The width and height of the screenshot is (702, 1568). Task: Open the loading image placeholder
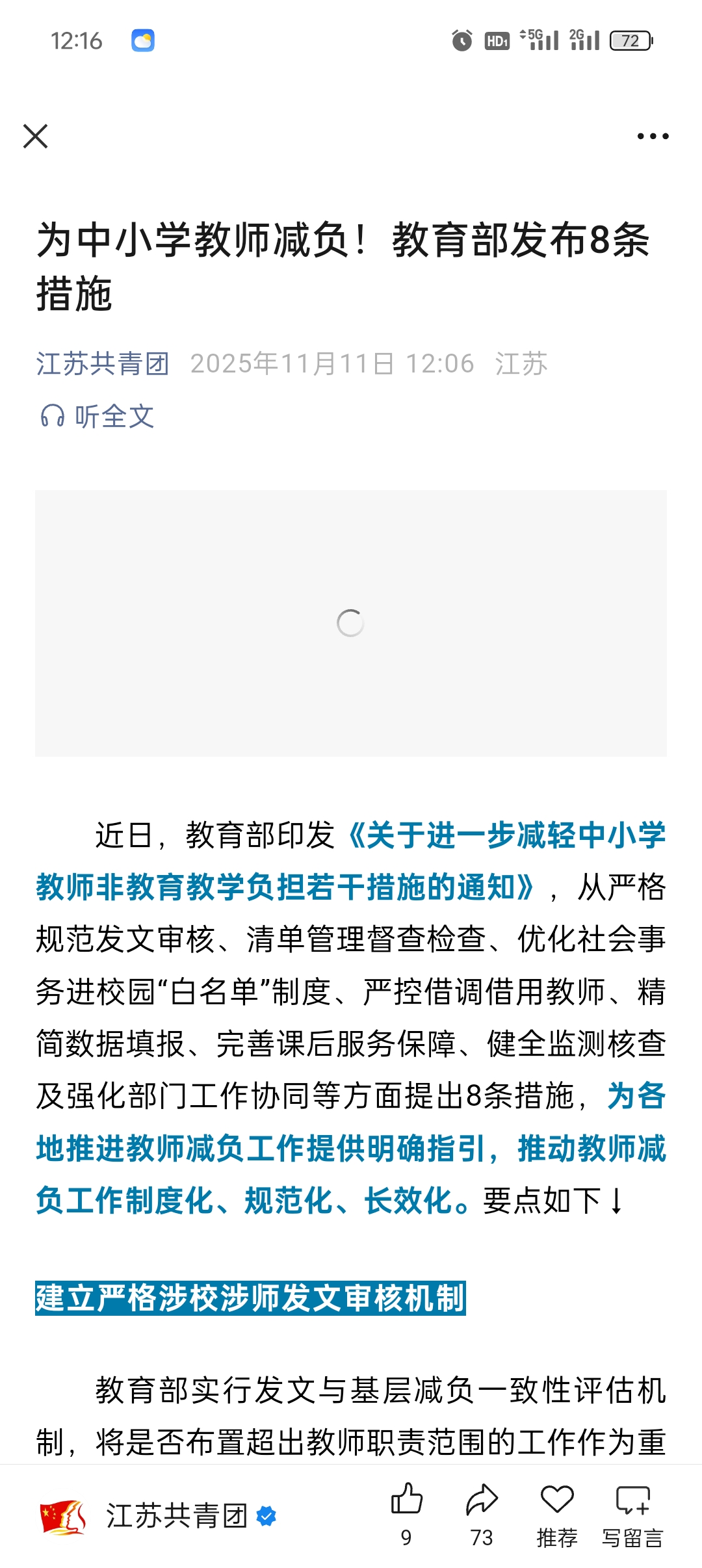pyautogui.click(x=351, y=623)
